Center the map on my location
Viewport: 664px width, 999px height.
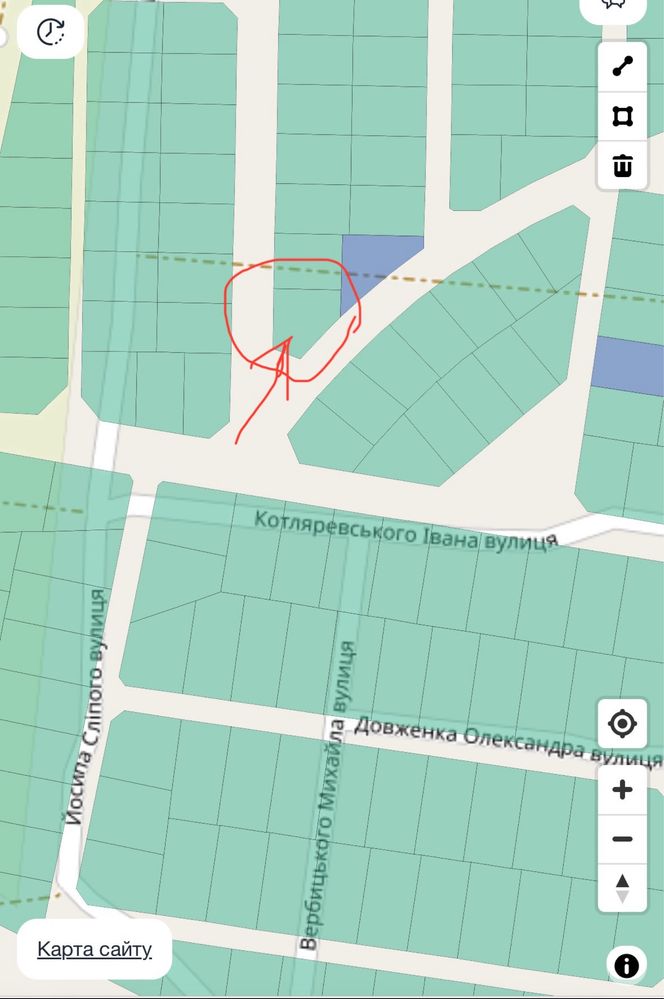[x=622, y=723]
